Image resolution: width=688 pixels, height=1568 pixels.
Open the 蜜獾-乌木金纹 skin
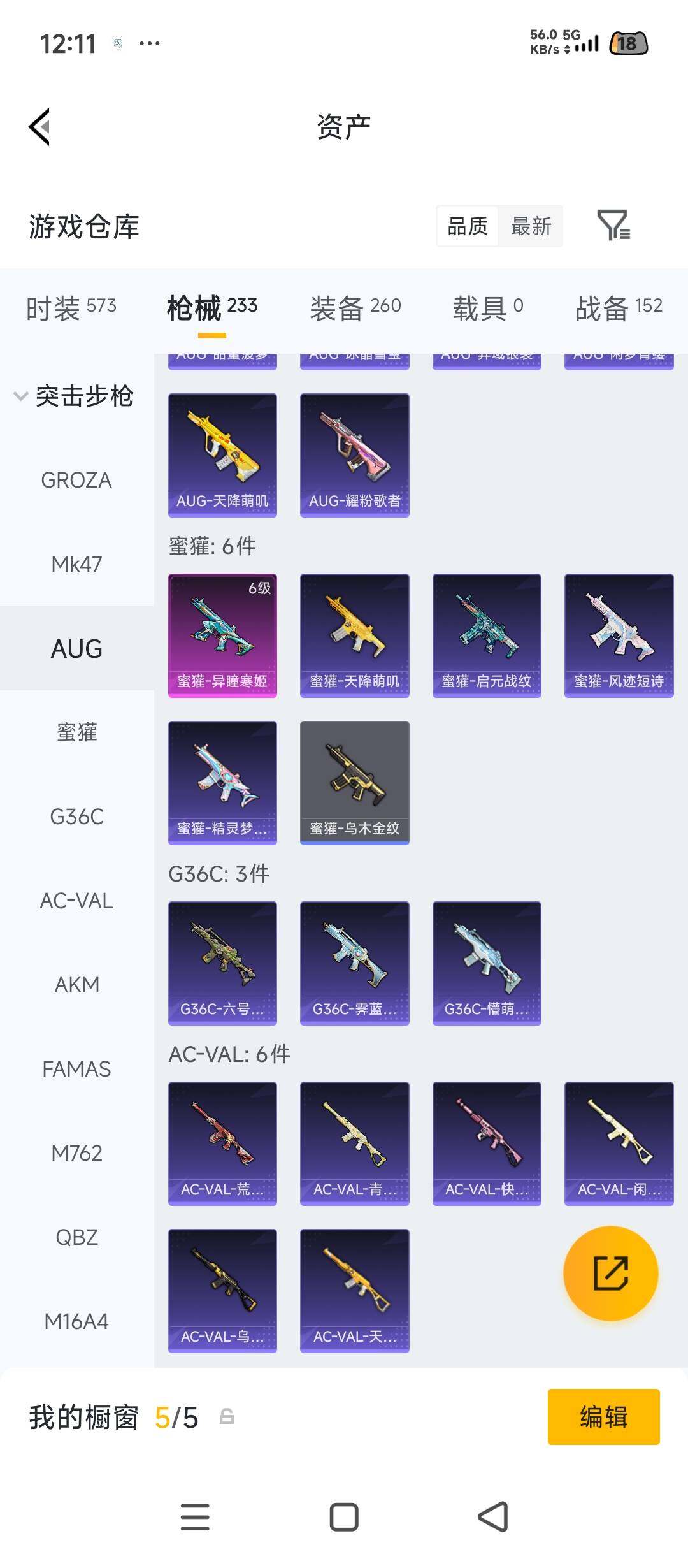tap(355, 783)
